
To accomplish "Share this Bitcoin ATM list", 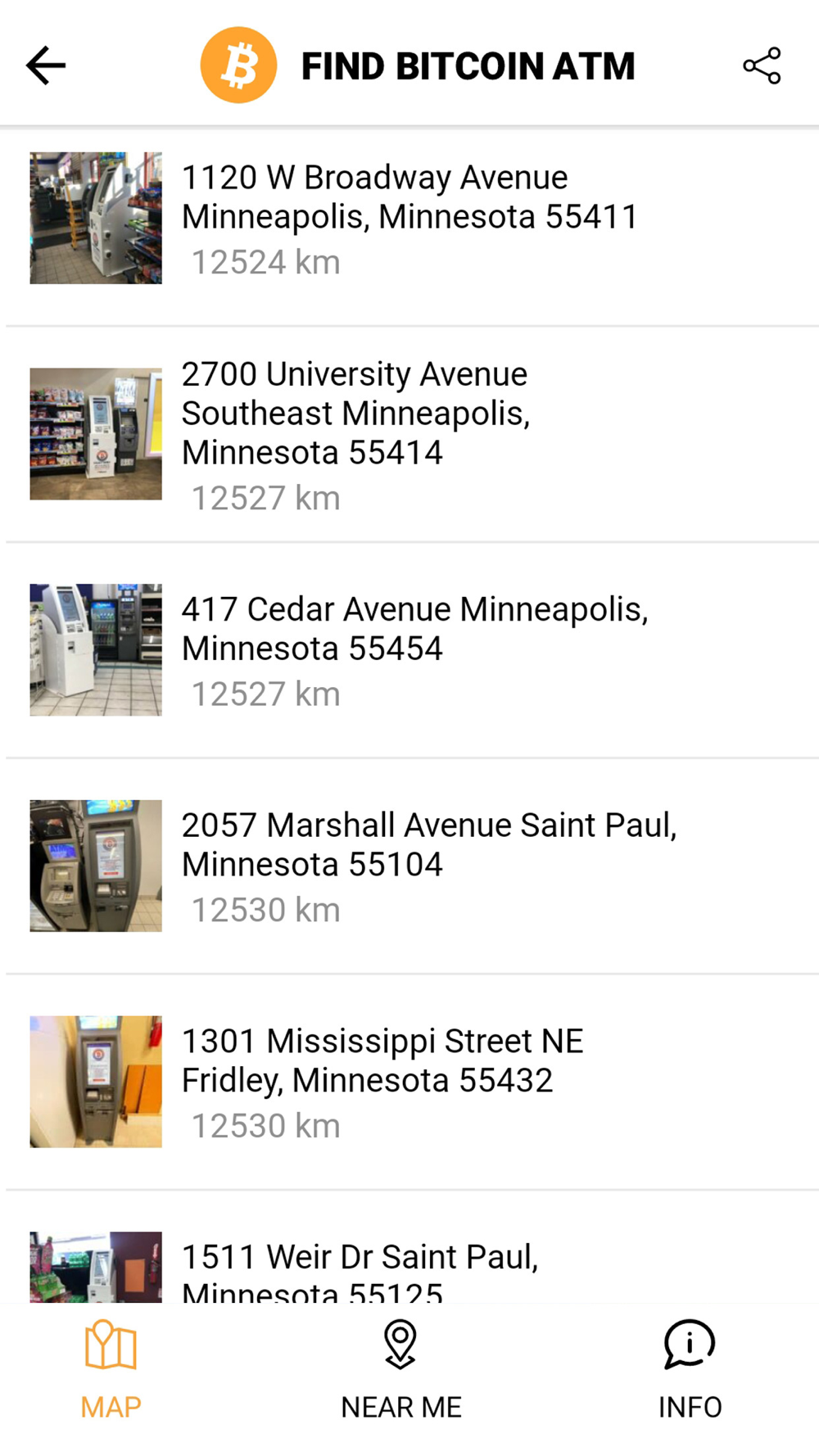I will (762, 66).
